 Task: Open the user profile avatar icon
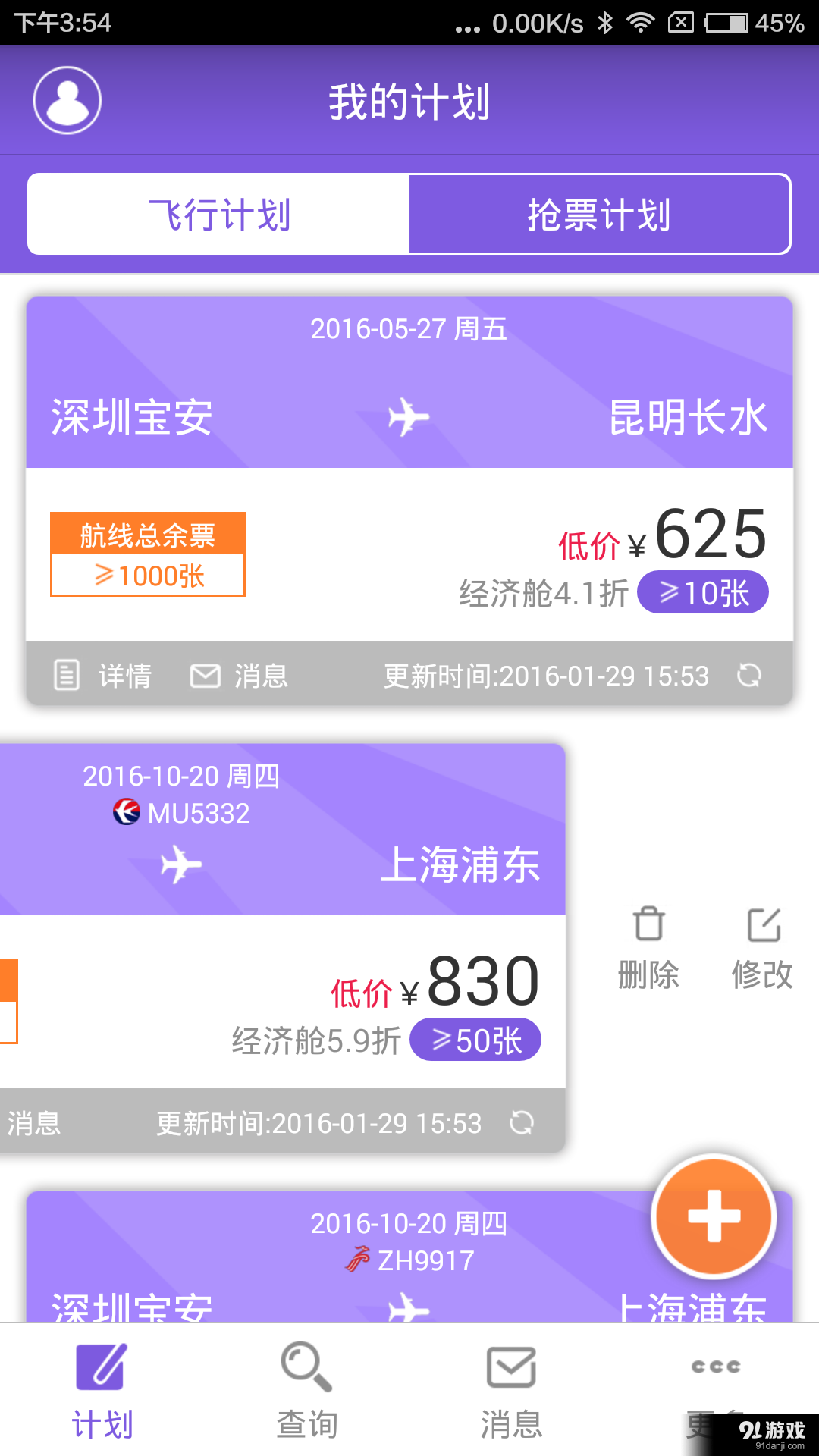click(66, 100)
